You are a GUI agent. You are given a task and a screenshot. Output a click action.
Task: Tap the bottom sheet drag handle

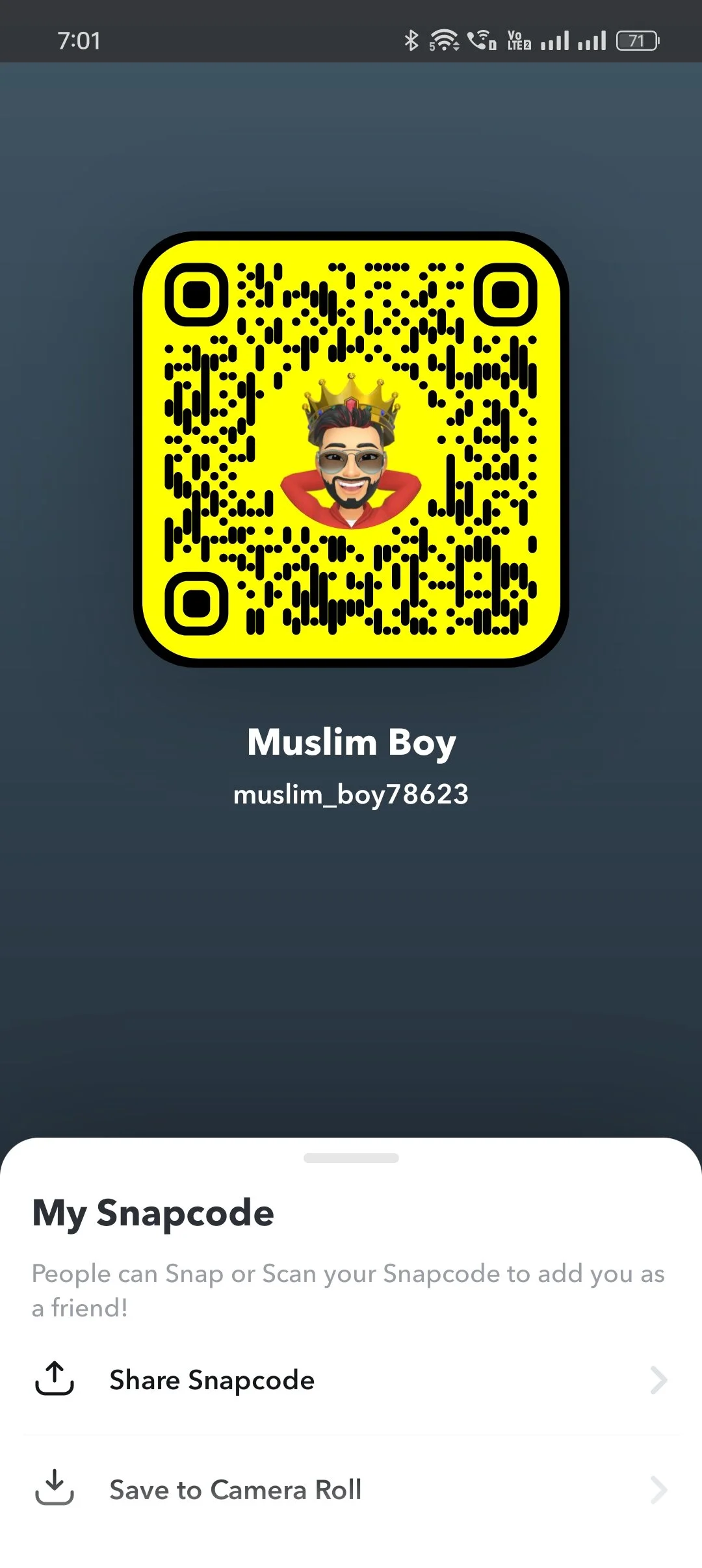(351, 1158)
